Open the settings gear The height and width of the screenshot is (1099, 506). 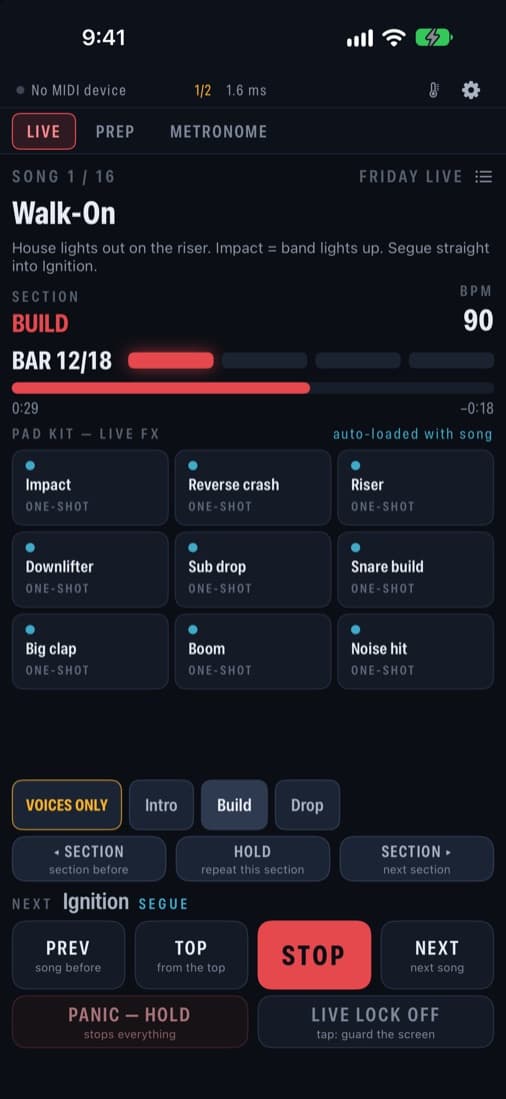470,90
